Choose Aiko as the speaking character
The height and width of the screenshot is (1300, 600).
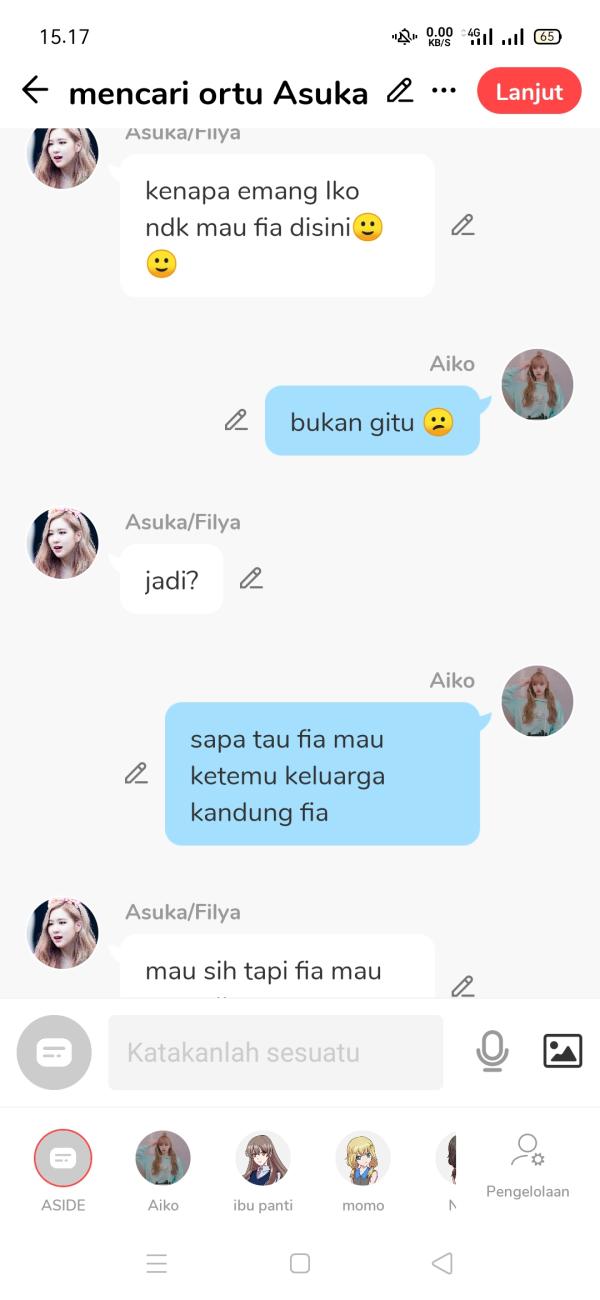coord(163,1159)
